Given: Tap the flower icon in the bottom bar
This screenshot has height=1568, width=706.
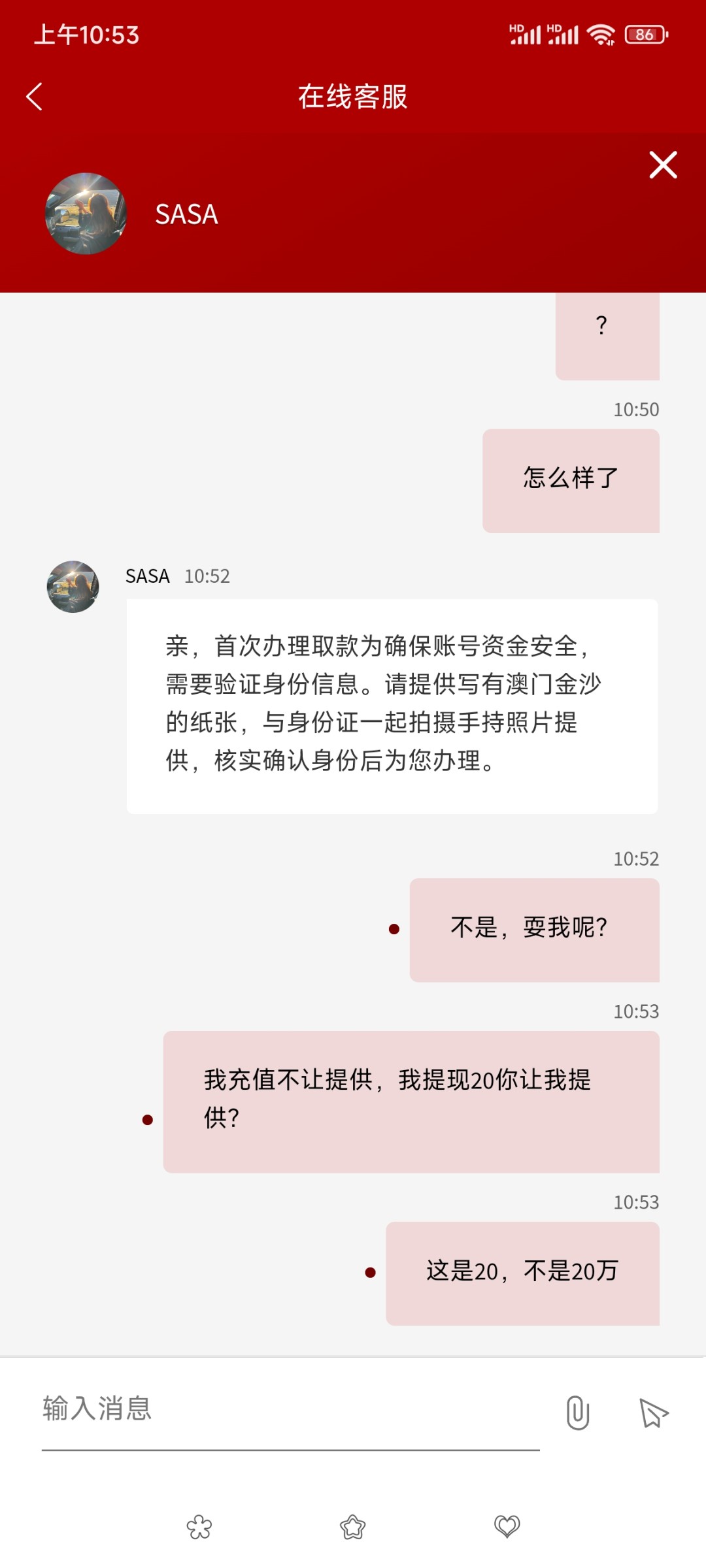Looking at the screenshot, I should pyautogui.click(x=199, y=1527).
